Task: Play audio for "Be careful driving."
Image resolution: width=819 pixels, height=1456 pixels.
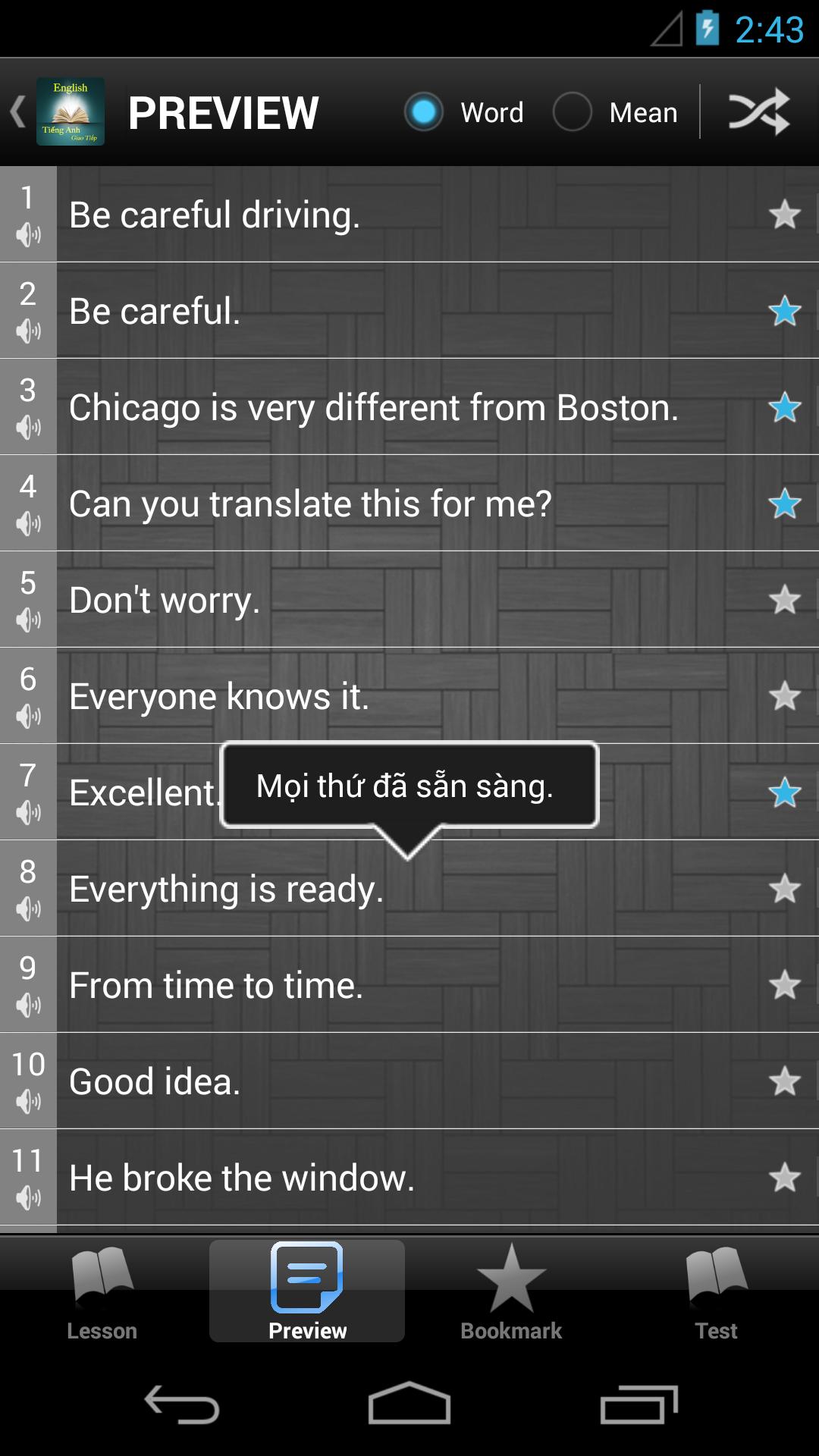Action: point(29,233)
